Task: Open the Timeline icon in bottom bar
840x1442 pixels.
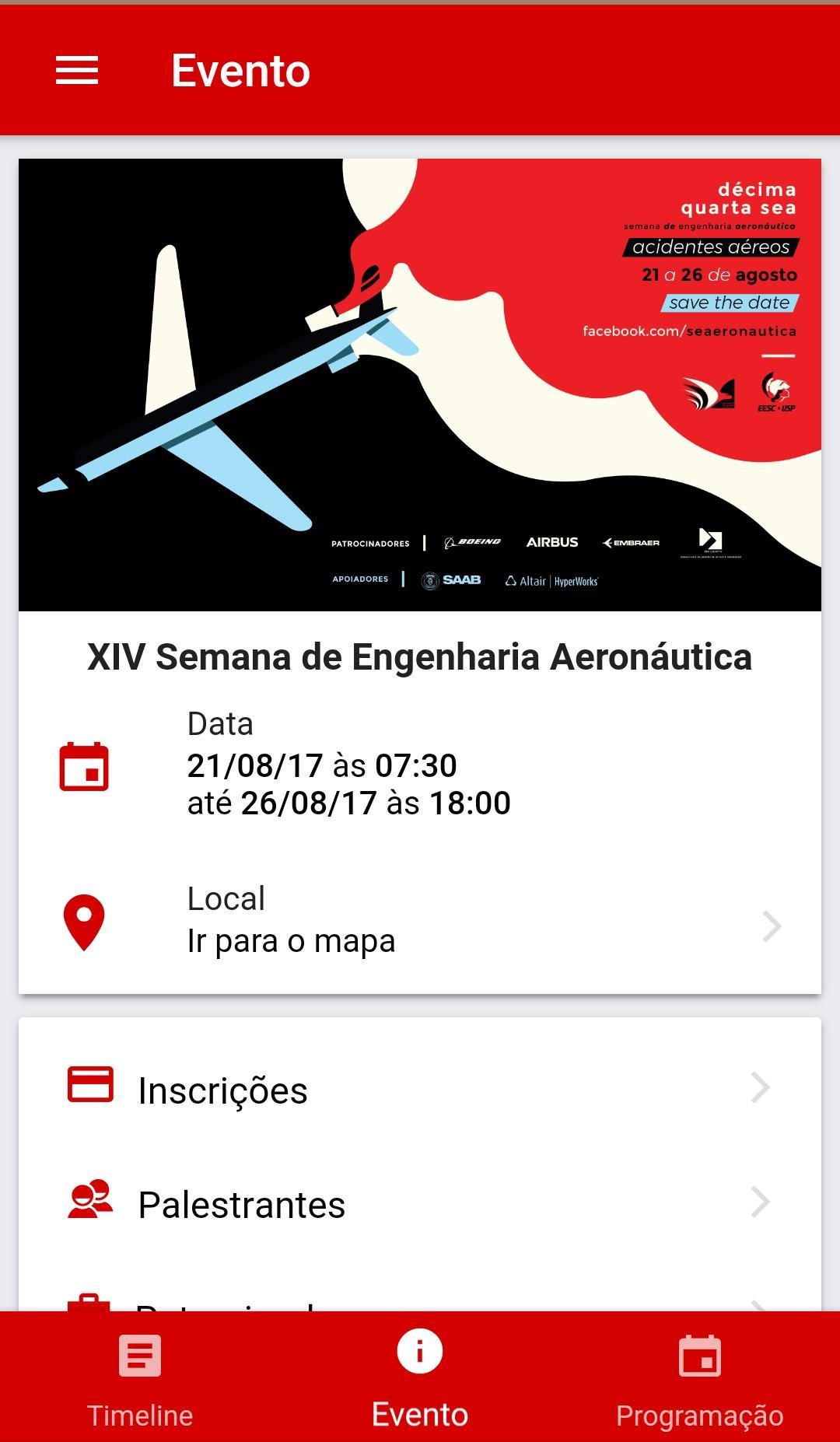Action: [x=140, y=1353]
